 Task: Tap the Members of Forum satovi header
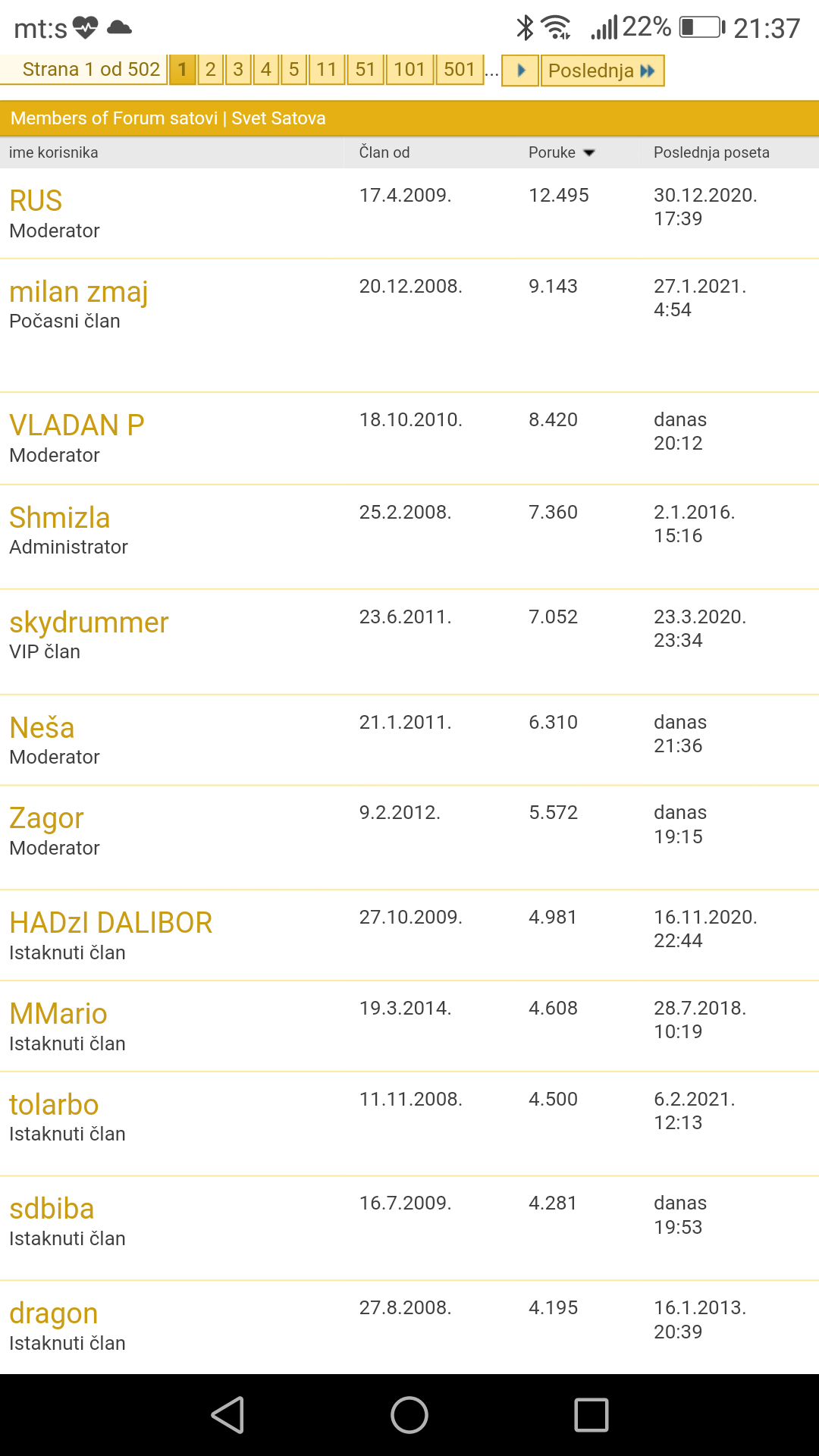click(x=167, y=118)
